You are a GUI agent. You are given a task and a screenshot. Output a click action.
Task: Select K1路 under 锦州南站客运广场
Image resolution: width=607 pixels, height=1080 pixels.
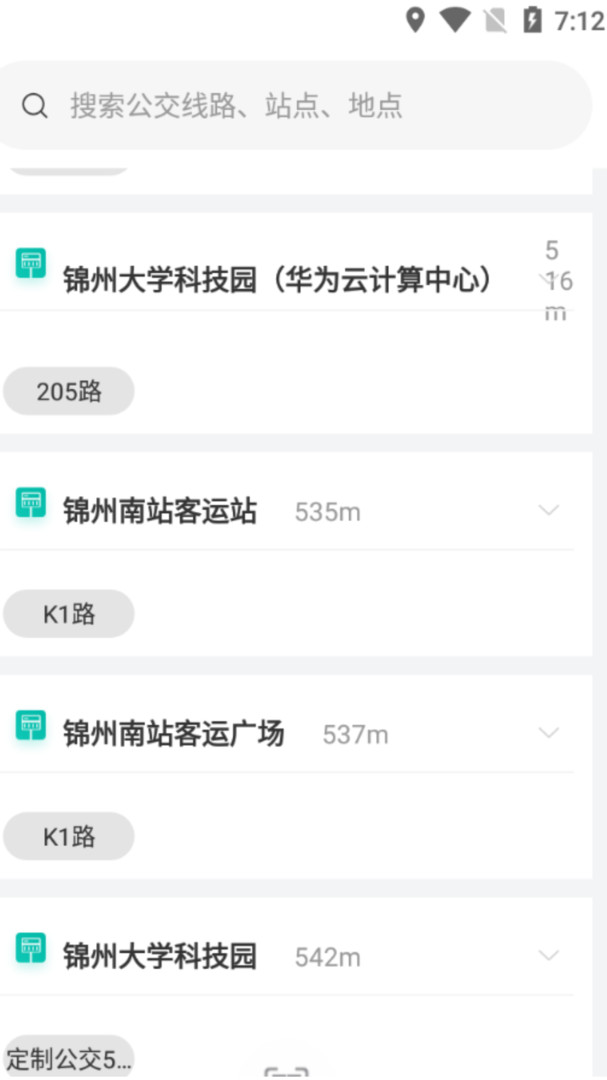click(69, 837)
